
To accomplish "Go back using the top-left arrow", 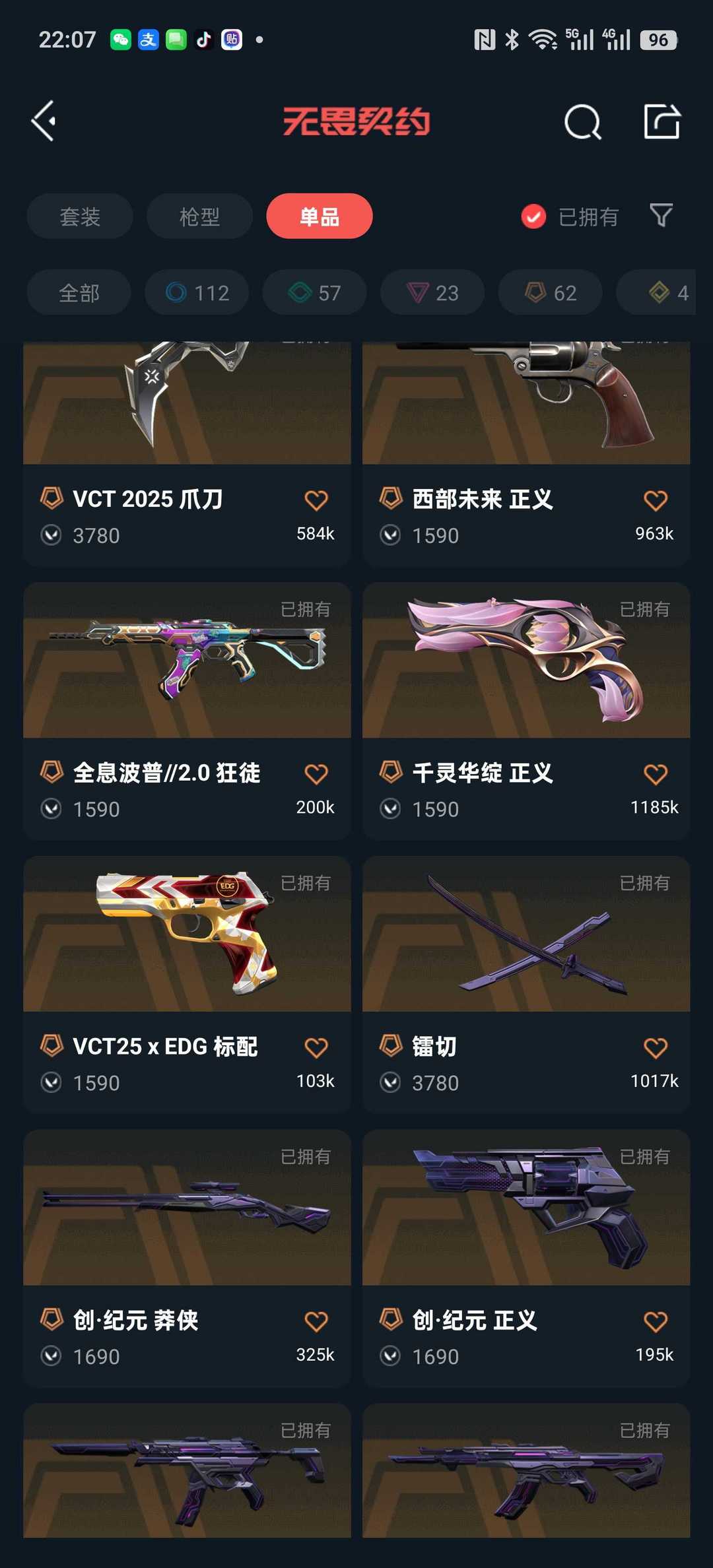I will (44, 121).
